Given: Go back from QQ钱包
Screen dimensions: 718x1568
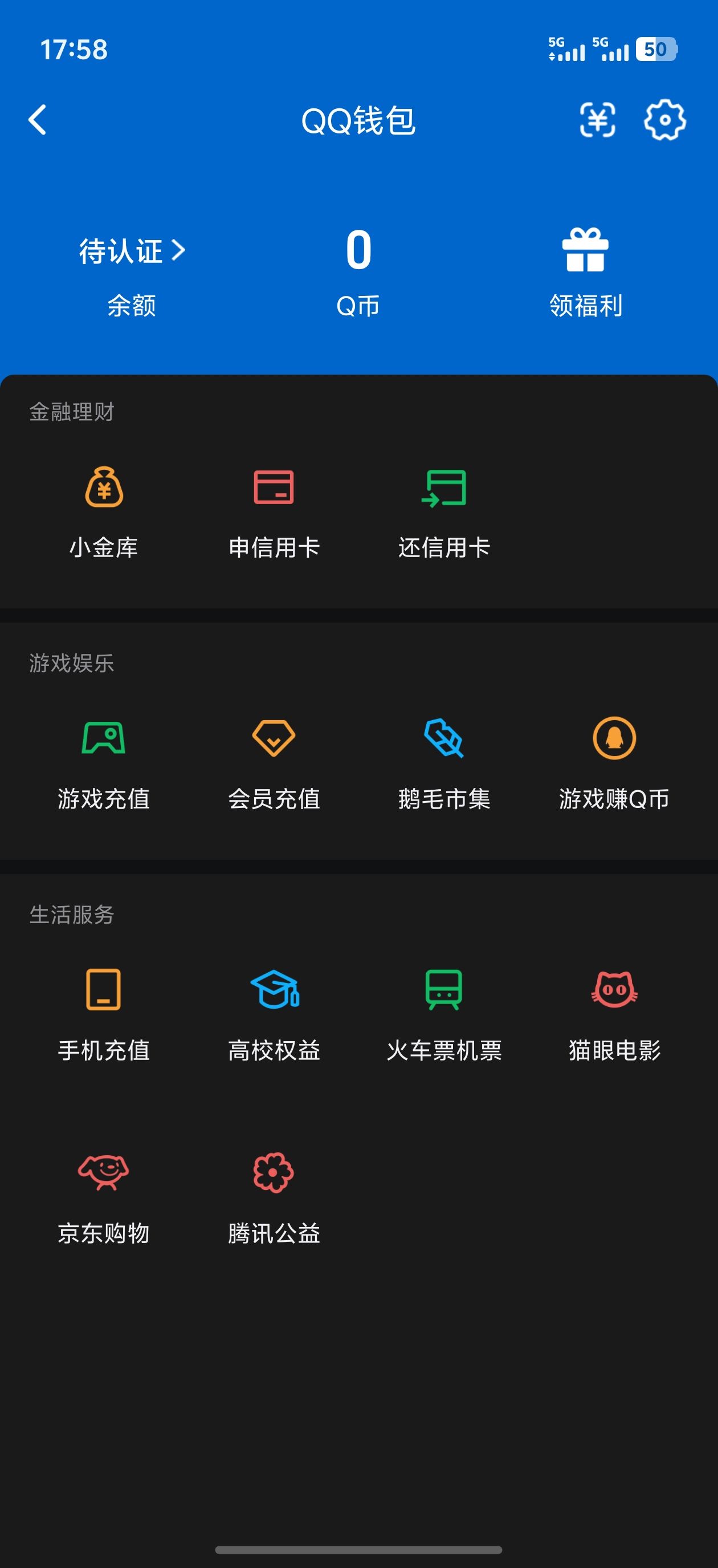Looking at the screenshot, I should pyautogui.click(x=38, y=119).
